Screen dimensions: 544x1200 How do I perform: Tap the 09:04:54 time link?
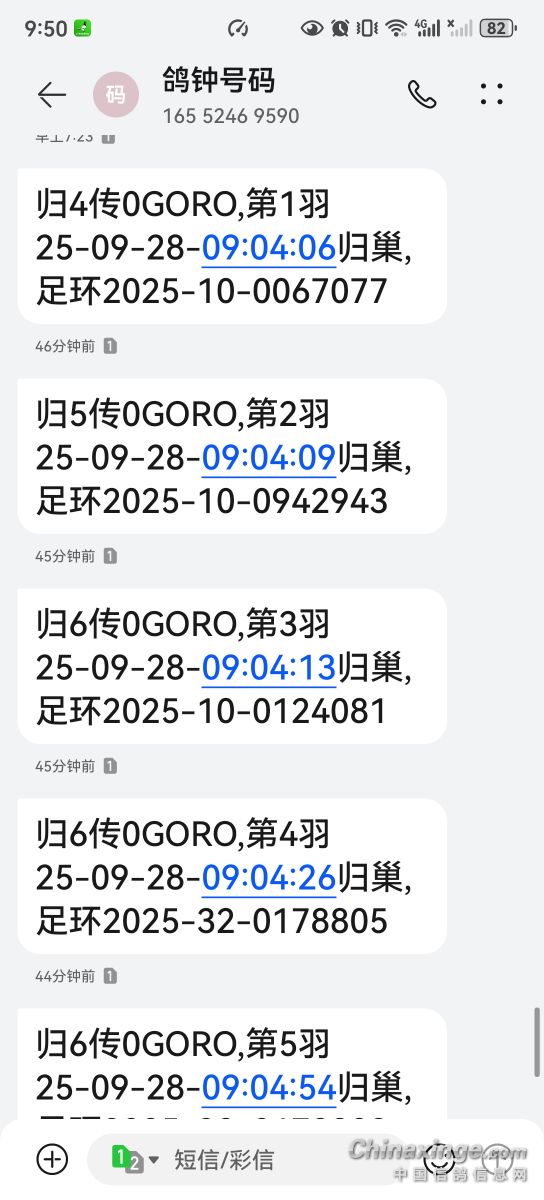tap(269, 1088)
